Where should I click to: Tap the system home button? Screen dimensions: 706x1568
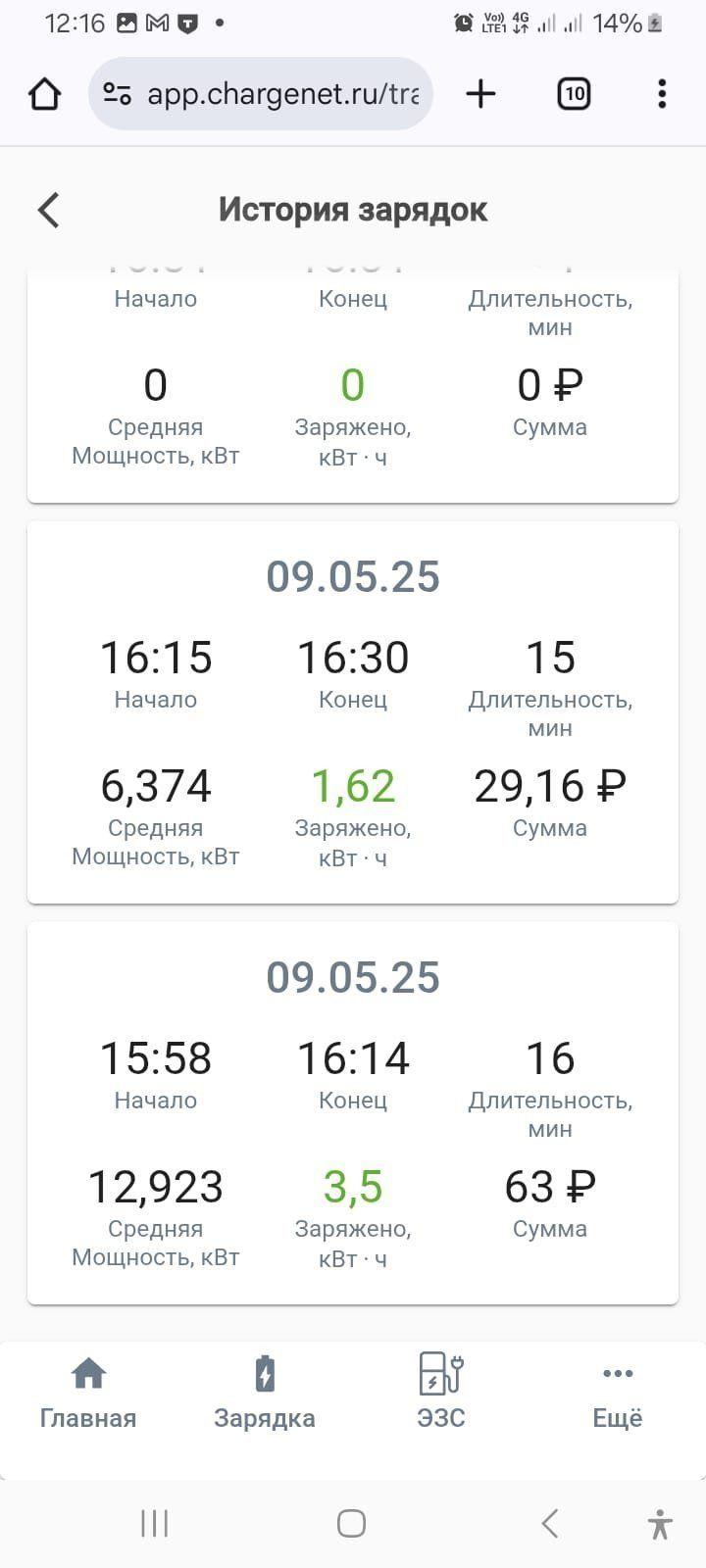pos(352,1523)
